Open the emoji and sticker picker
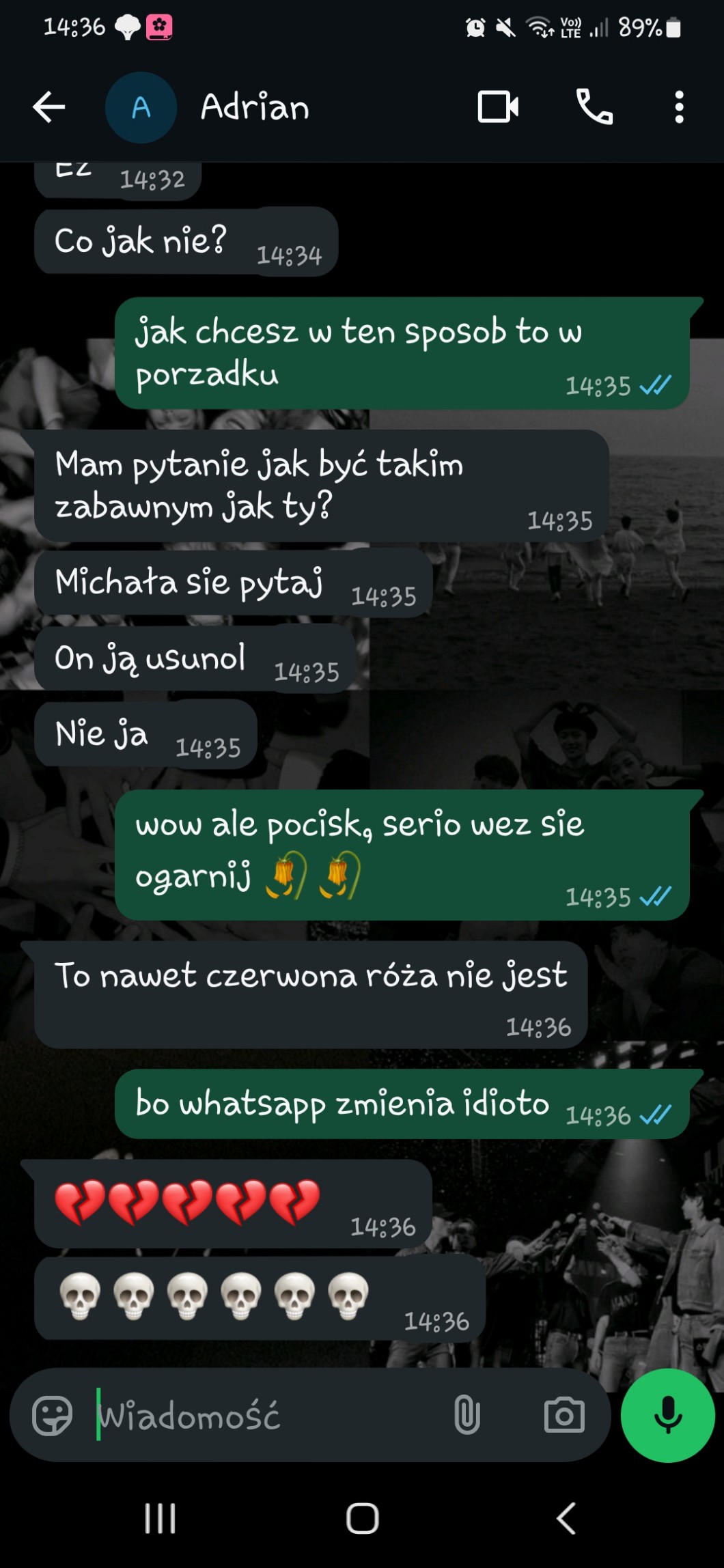The image size is (724, 1568). click(x=53, y=1416)
